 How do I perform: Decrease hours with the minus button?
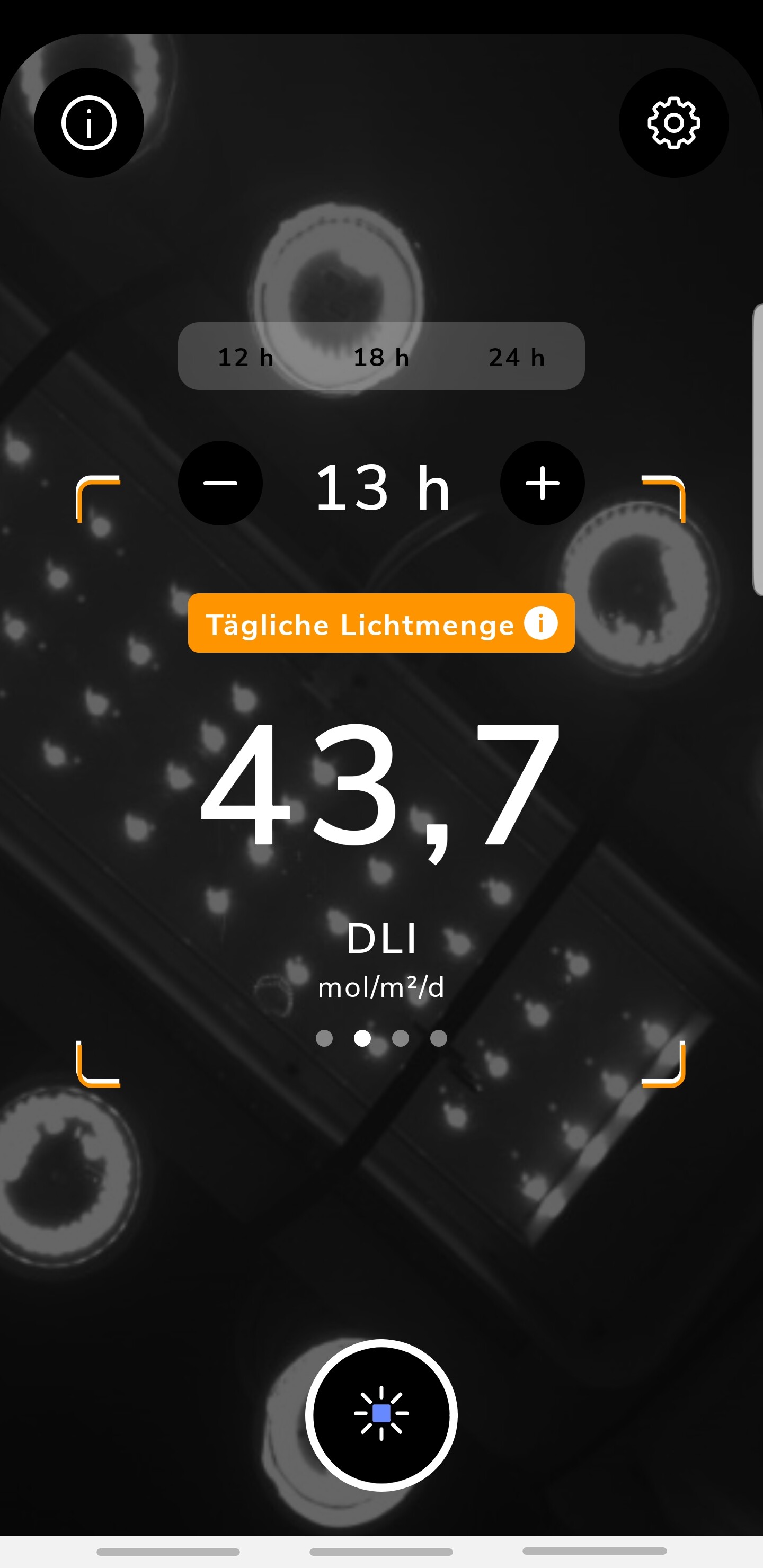pyautogui.click(x=220, y=483)
